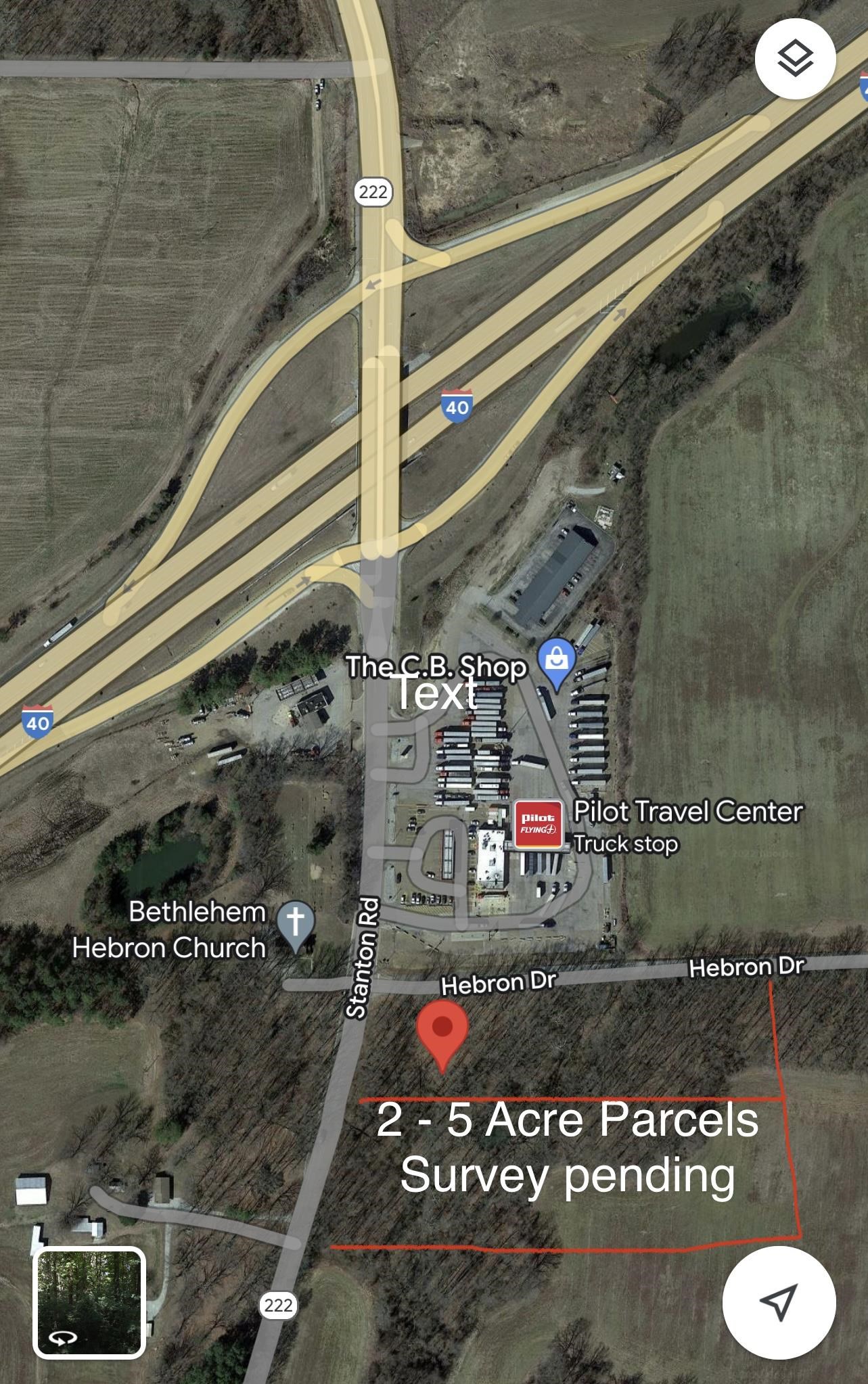
Task: Open the map layers button
Action: pyautogui.click(x=795, y=59)
